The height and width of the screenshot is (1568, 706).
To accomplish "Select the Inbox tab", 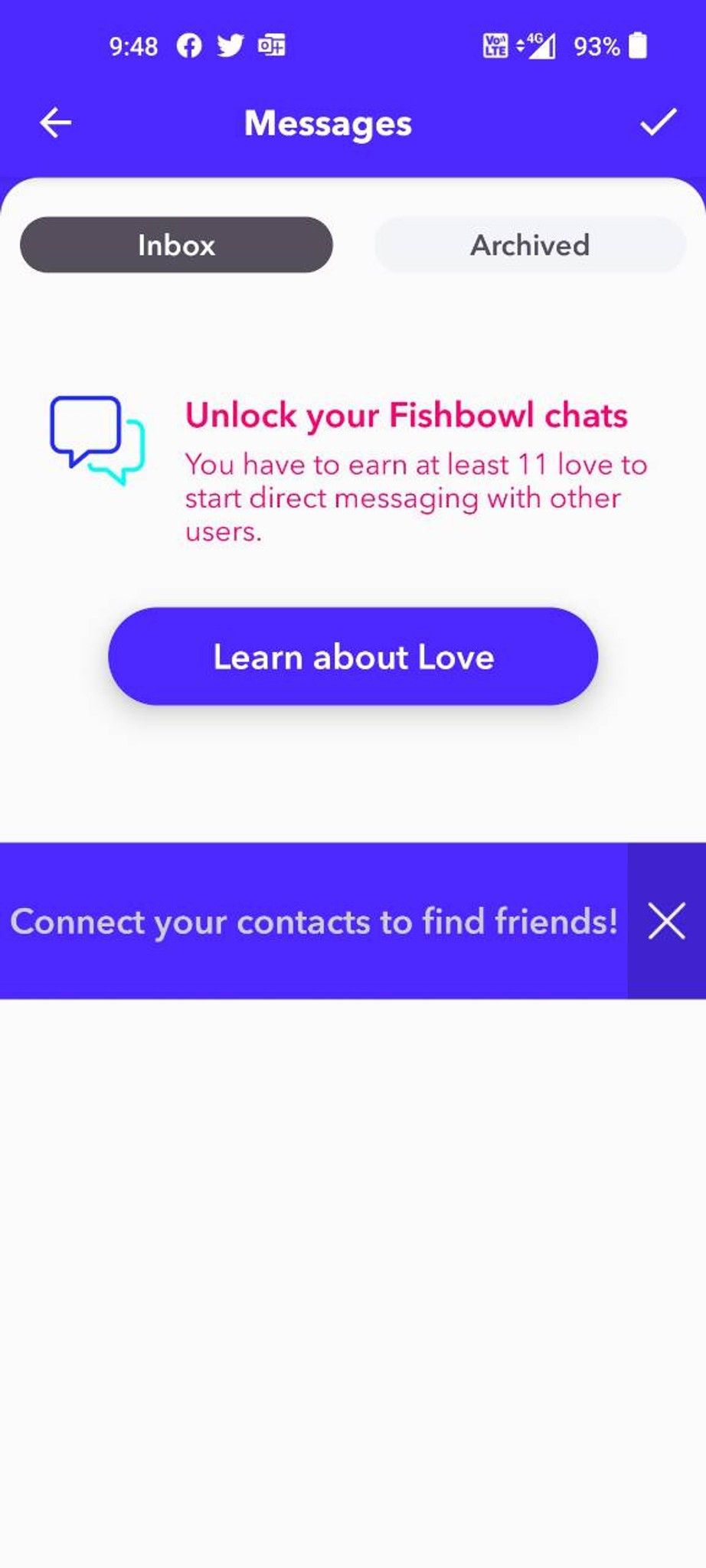I will (176, 245).
